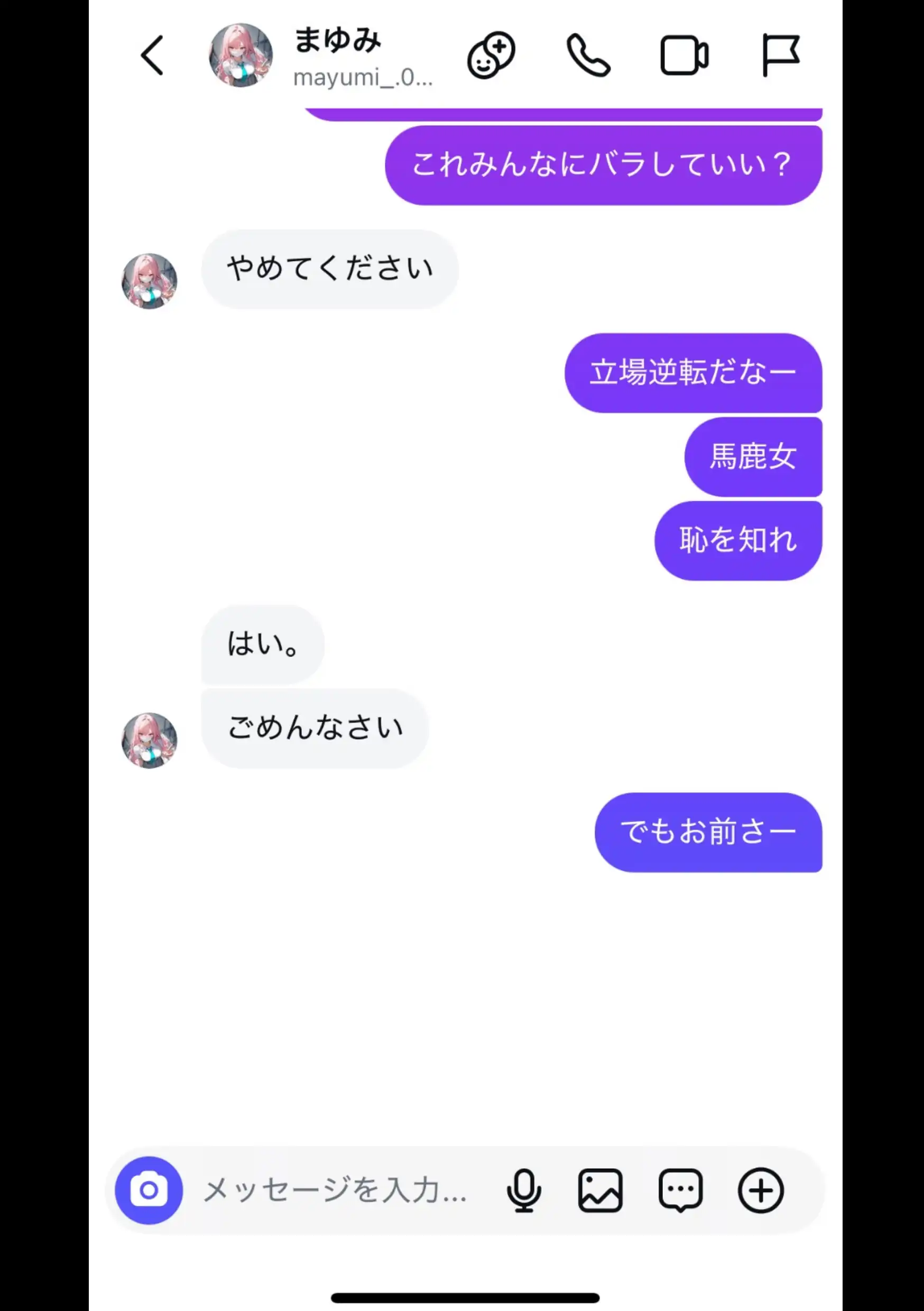Go back to the conversation list
The width and height of the screenshot is (924, 1311).
(x=151, y=54)
